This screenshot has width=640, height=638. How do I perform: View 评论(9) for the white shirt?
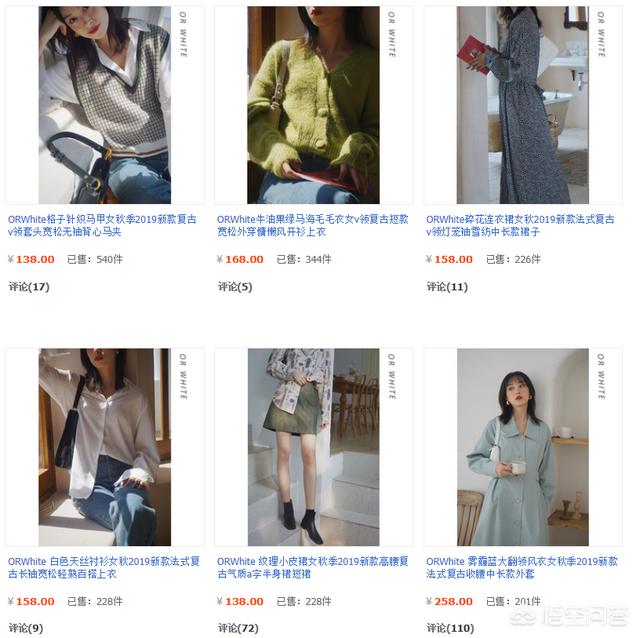(25, 628)
